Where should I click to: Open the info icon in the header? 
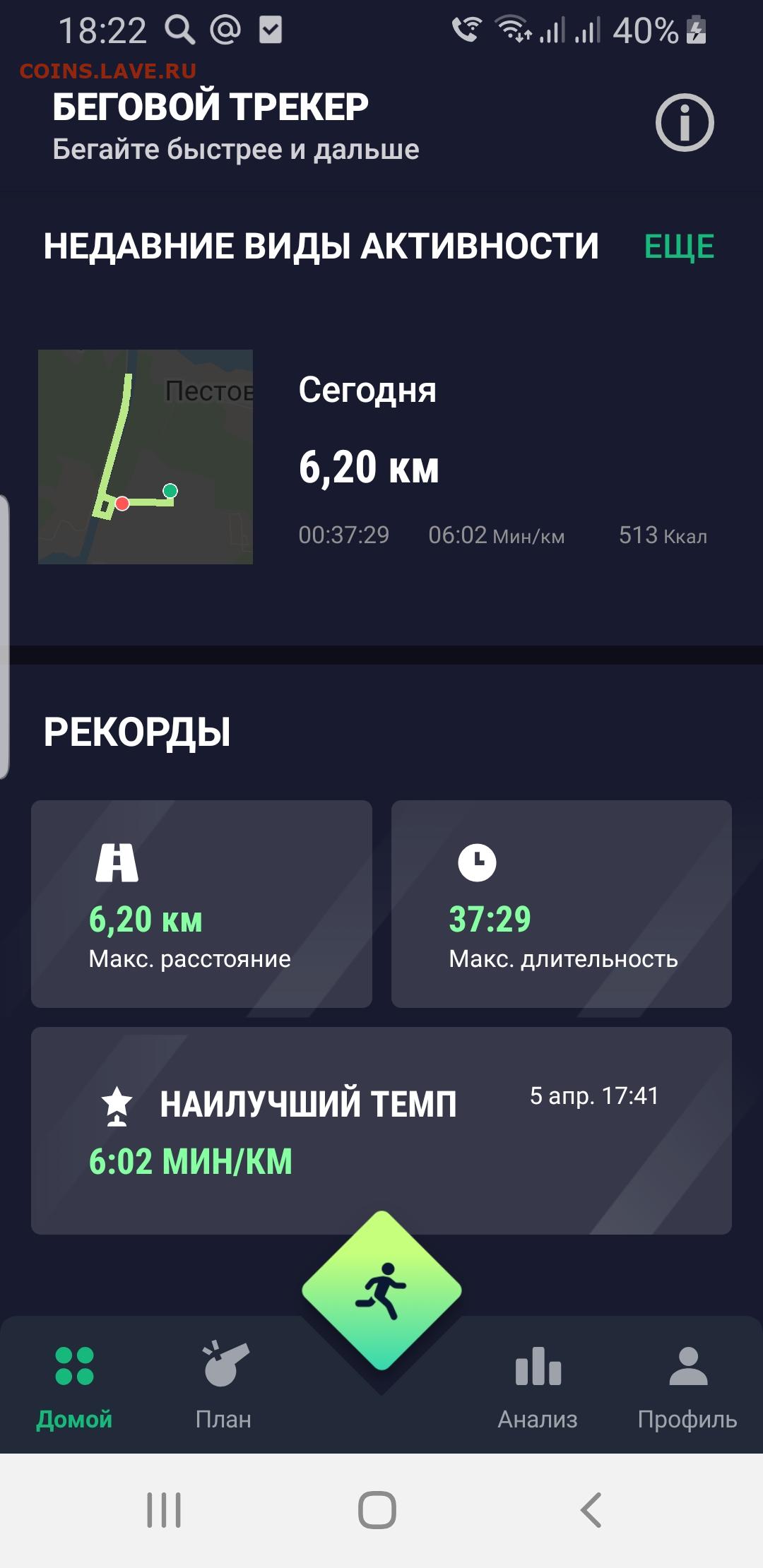(685, 122)
